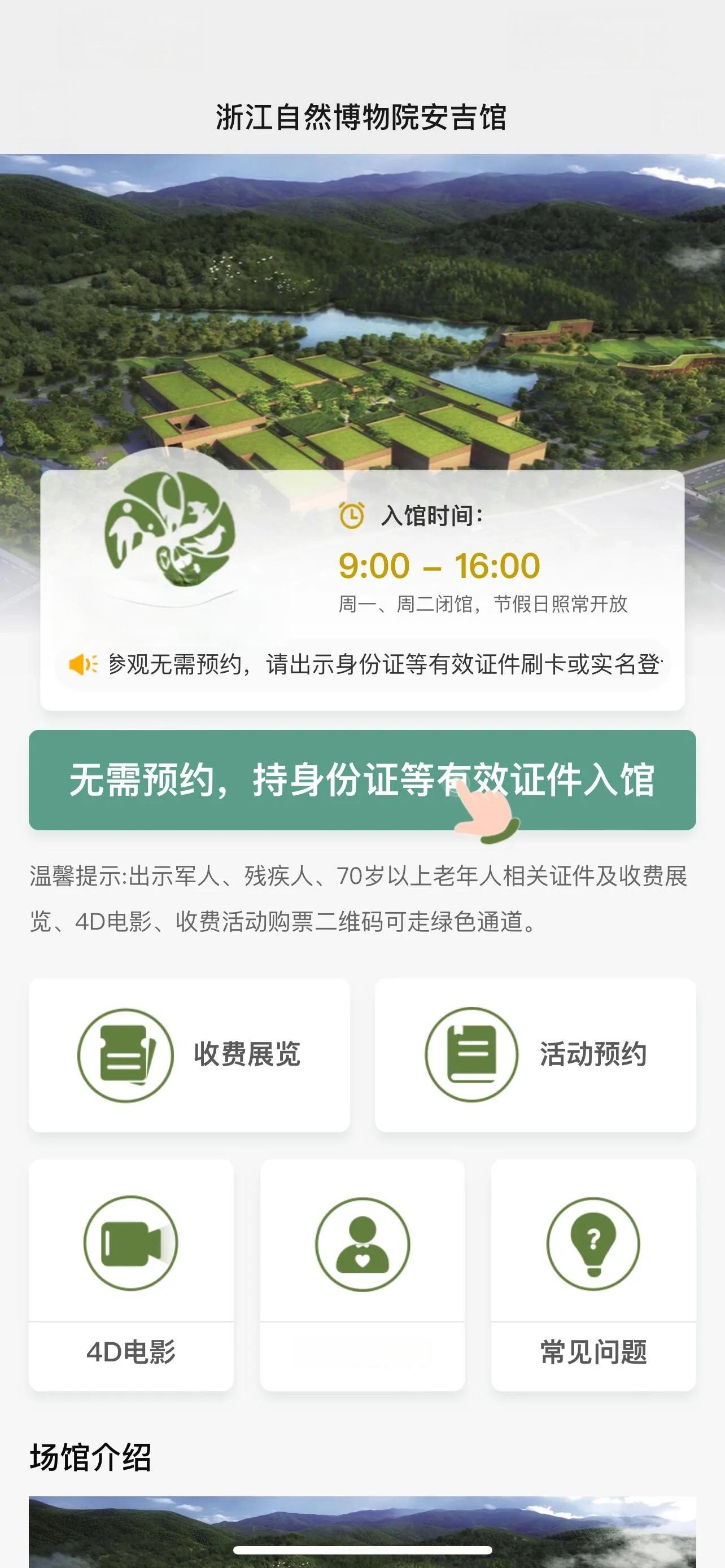The height and width of the screenshot is (1568, 725).
Task: Tap the green no-reservation ID entry banner
Action: pyautogui.click(x=361, y=779)
